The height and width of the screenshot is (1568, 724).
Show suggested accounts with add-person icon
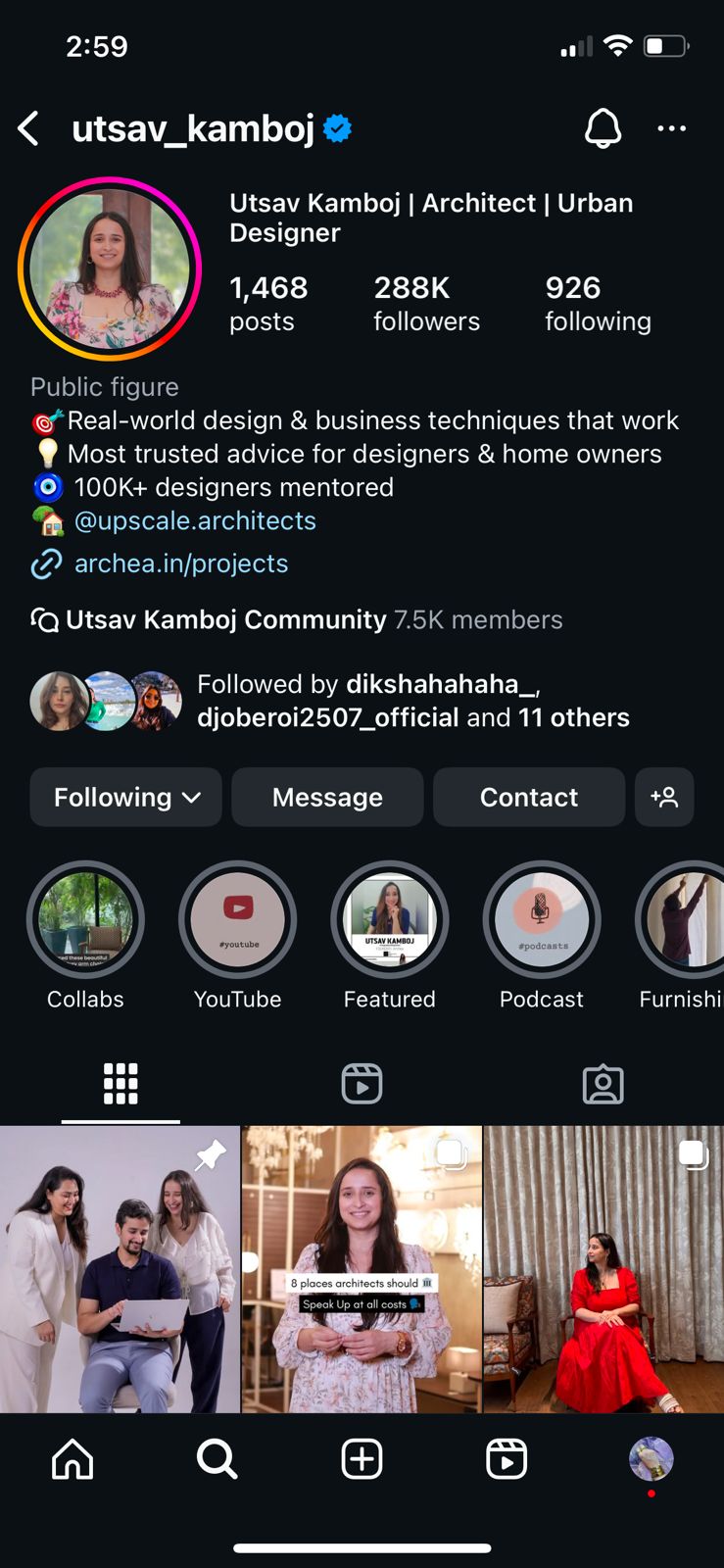[664, 797]
